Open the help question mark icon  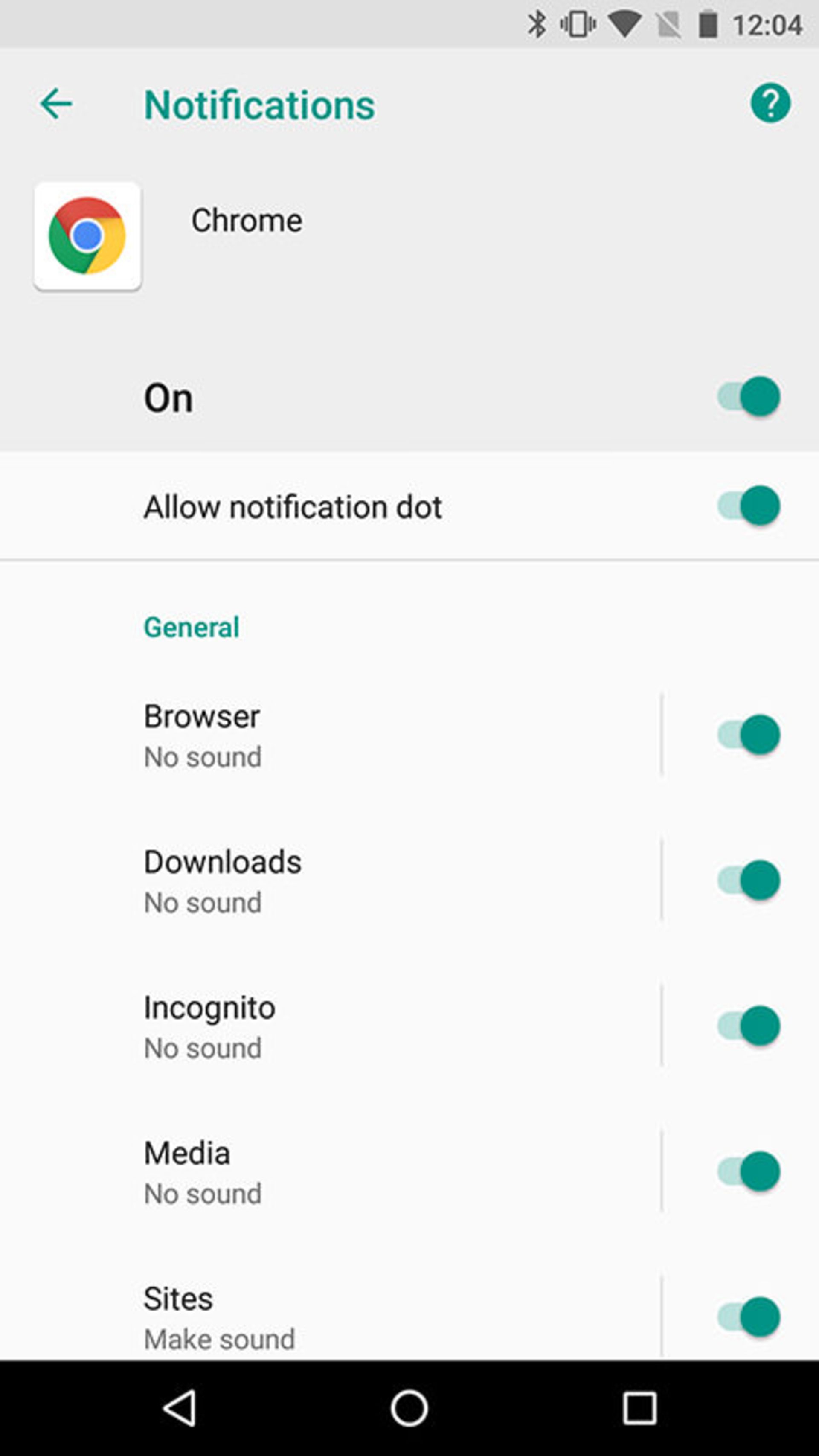770,103
